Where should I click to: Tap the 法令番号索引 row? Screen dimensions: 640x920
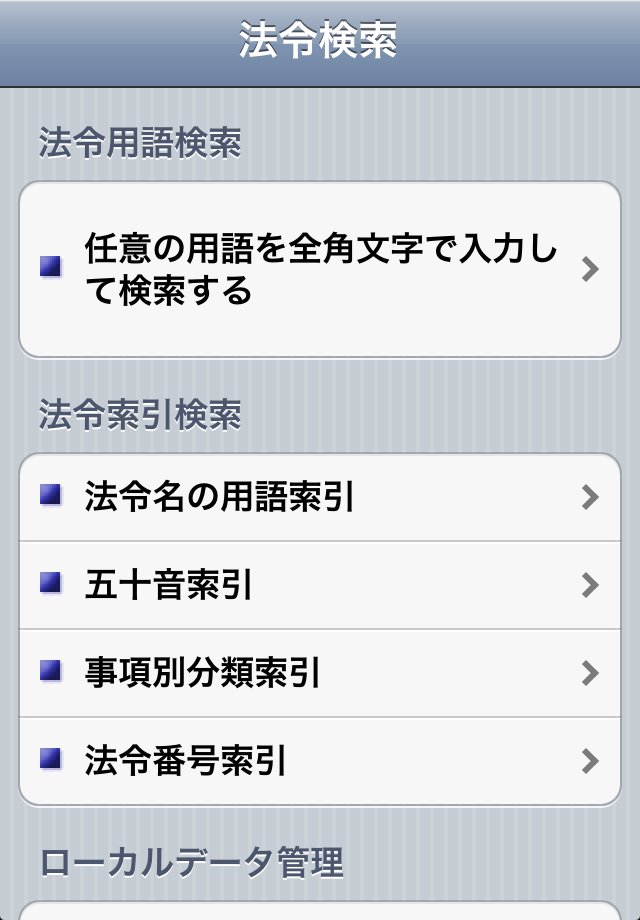[320, 761]
